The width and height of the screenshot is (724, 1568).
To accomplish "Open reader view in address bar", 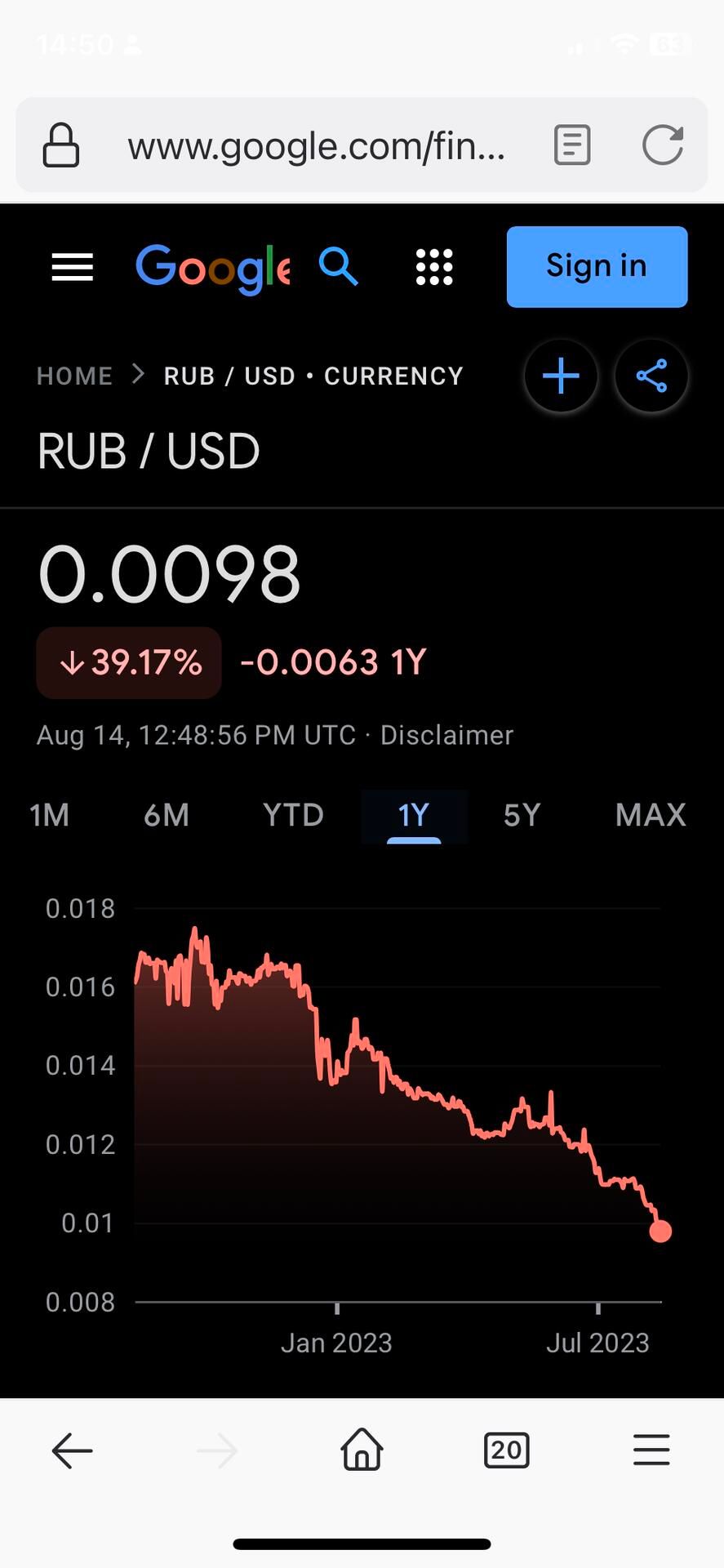I will [x=572, y=146].
